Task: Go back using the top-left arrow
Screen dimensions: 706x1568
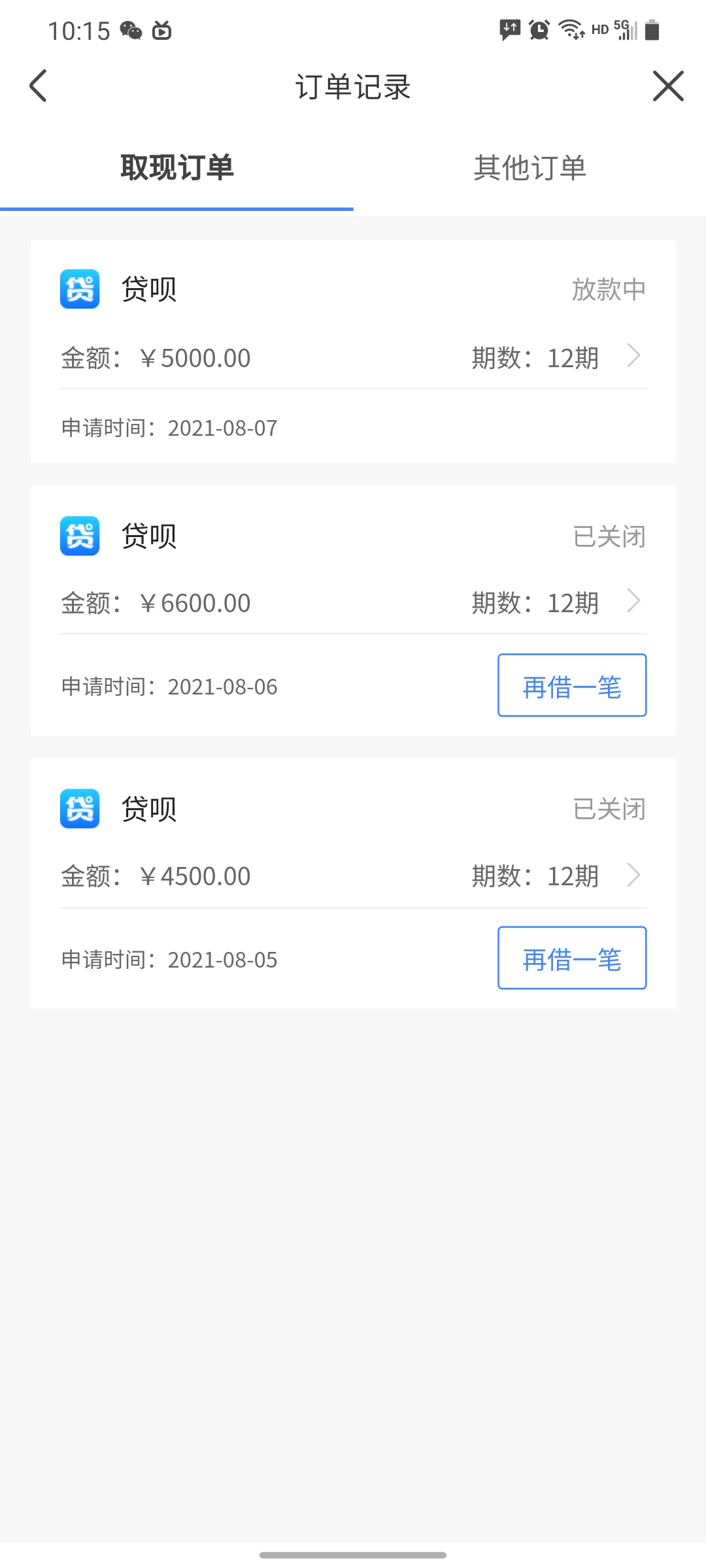Action: [39, 86]
